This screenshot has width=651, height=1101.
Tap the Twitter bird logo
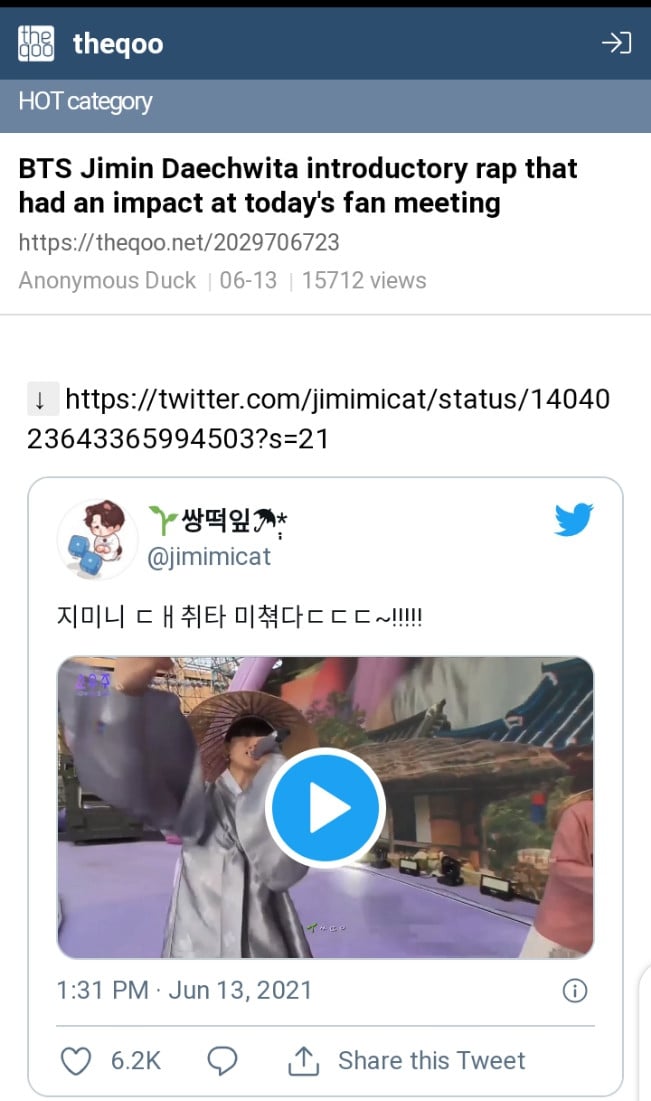[x=574, y=520]
